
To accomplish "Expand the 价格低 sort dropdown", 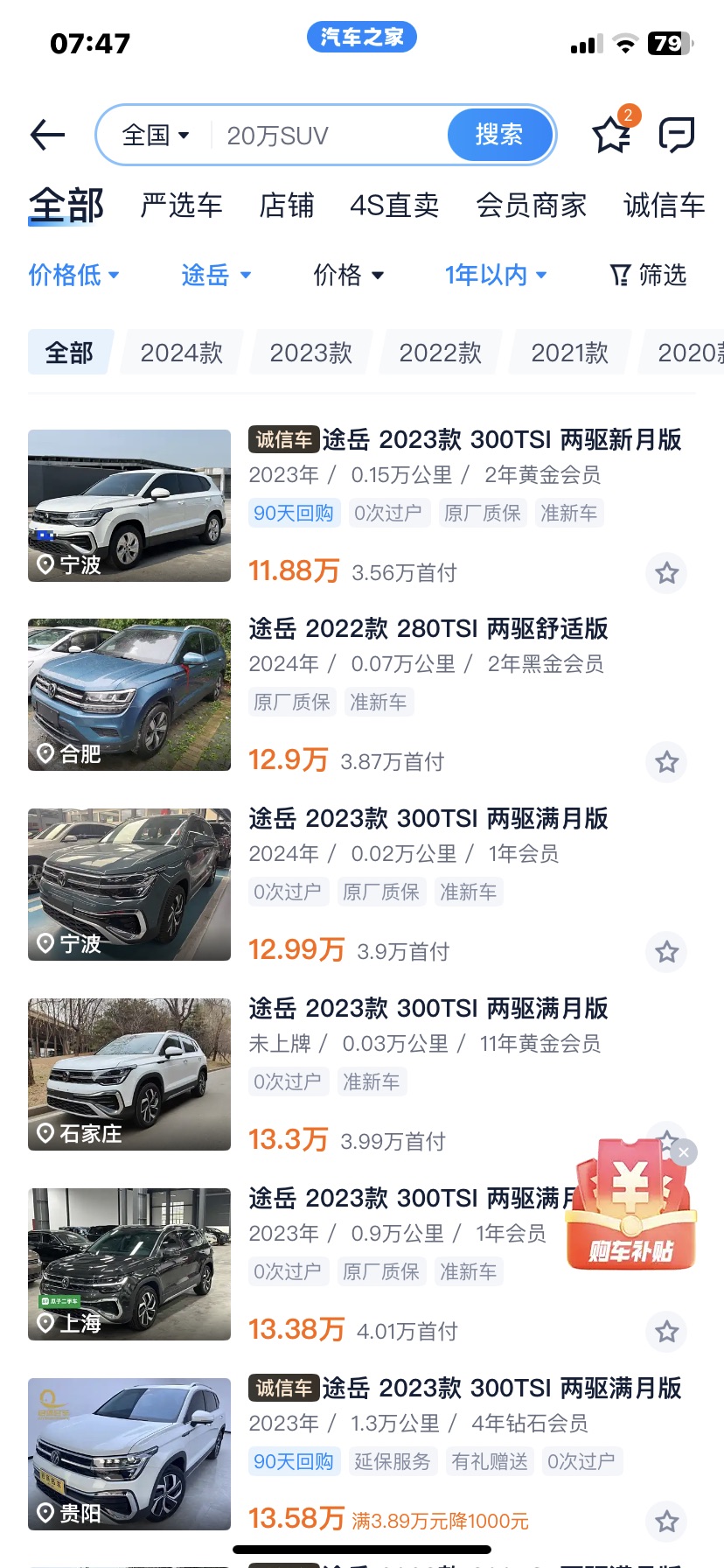I will pyautogui.click(x=73, y=275).
